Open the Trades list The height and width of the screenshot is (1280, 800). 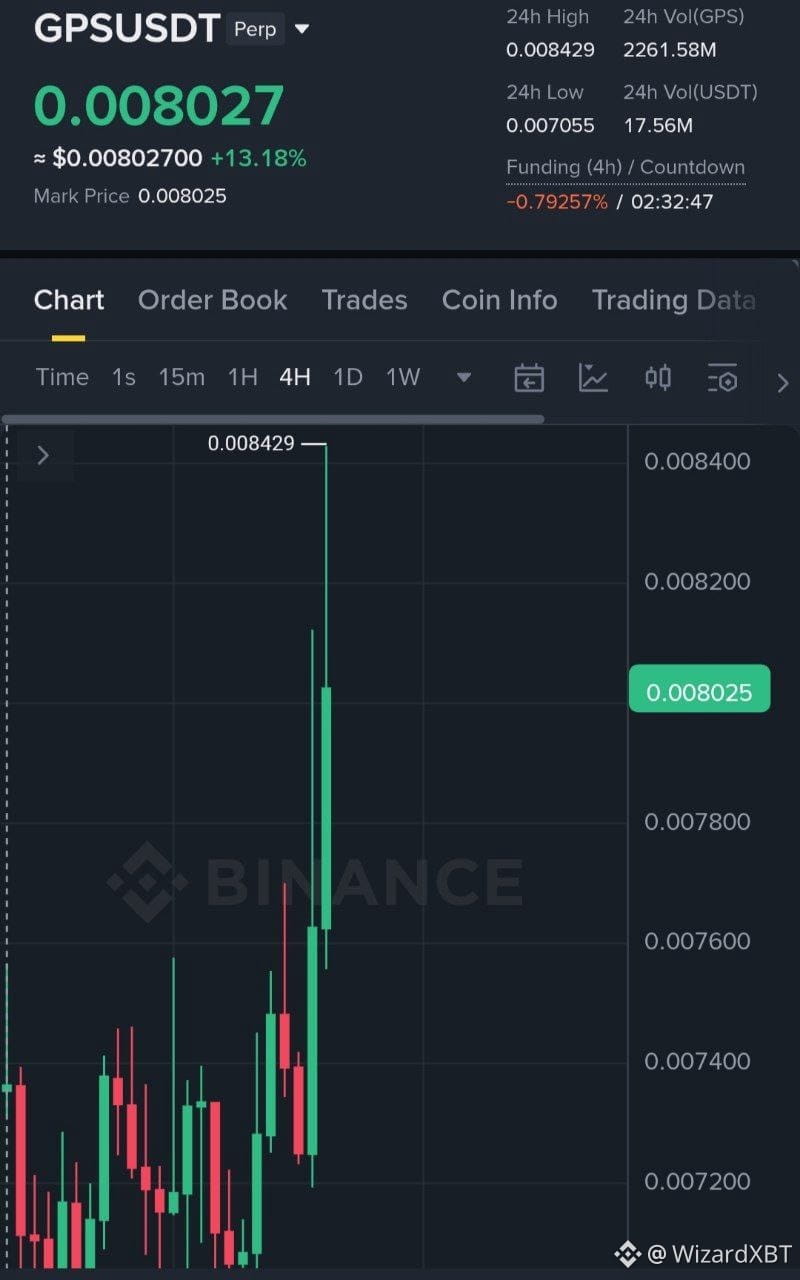(x=364, y=300)
